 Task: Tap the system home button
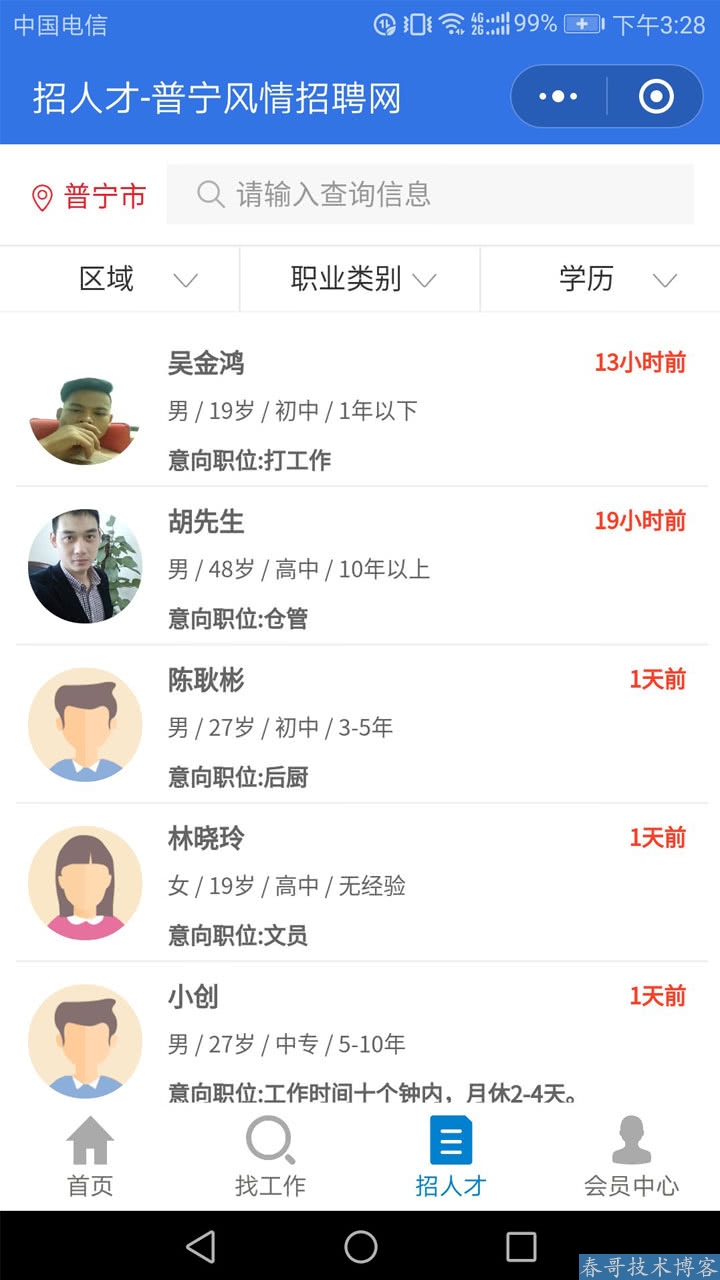click(x=361, y=1246)
